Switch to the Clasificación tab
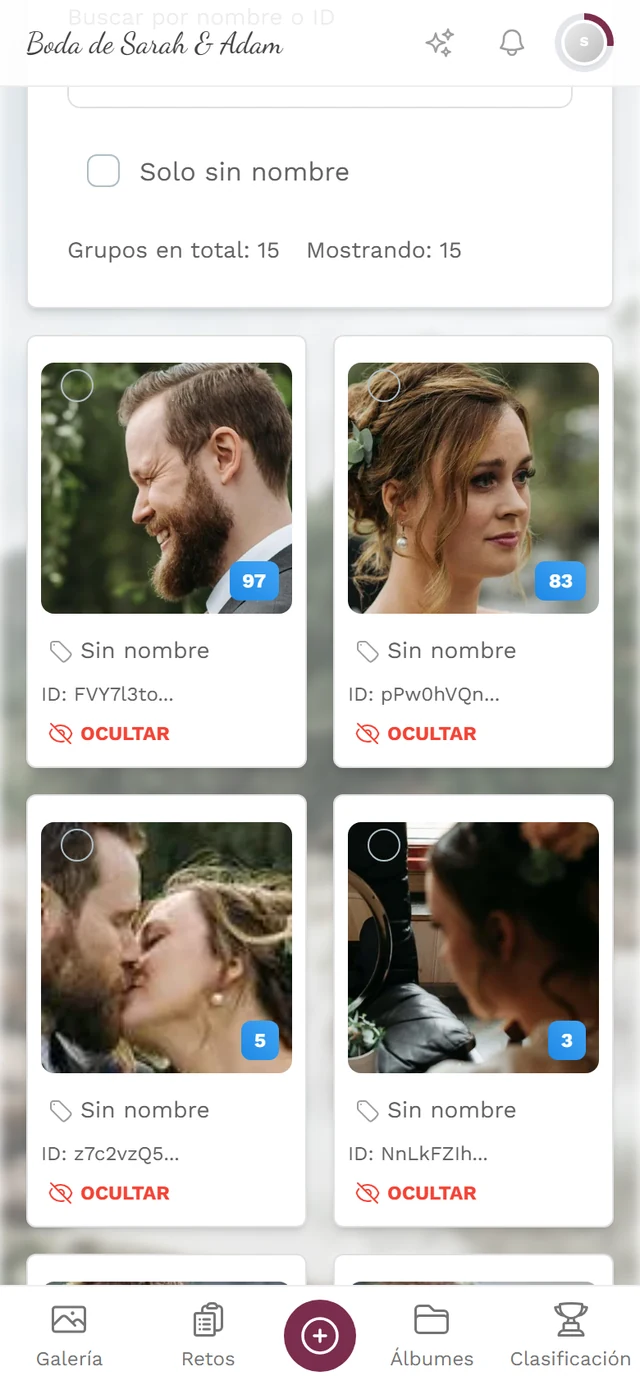 click(x=571, y=1336)
